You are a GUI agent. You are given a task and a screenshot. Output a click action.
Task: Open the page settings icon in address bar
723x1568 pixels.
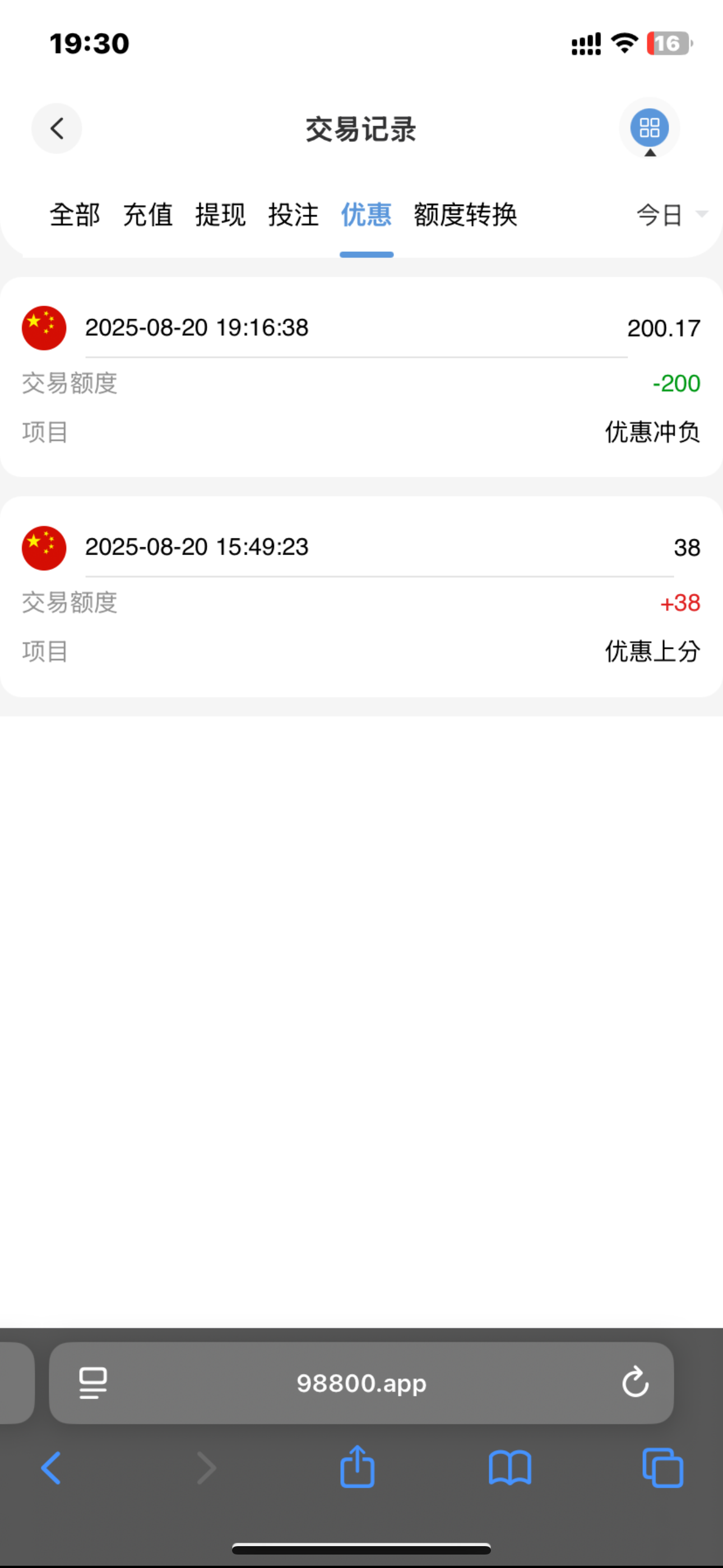point(93,1383)
